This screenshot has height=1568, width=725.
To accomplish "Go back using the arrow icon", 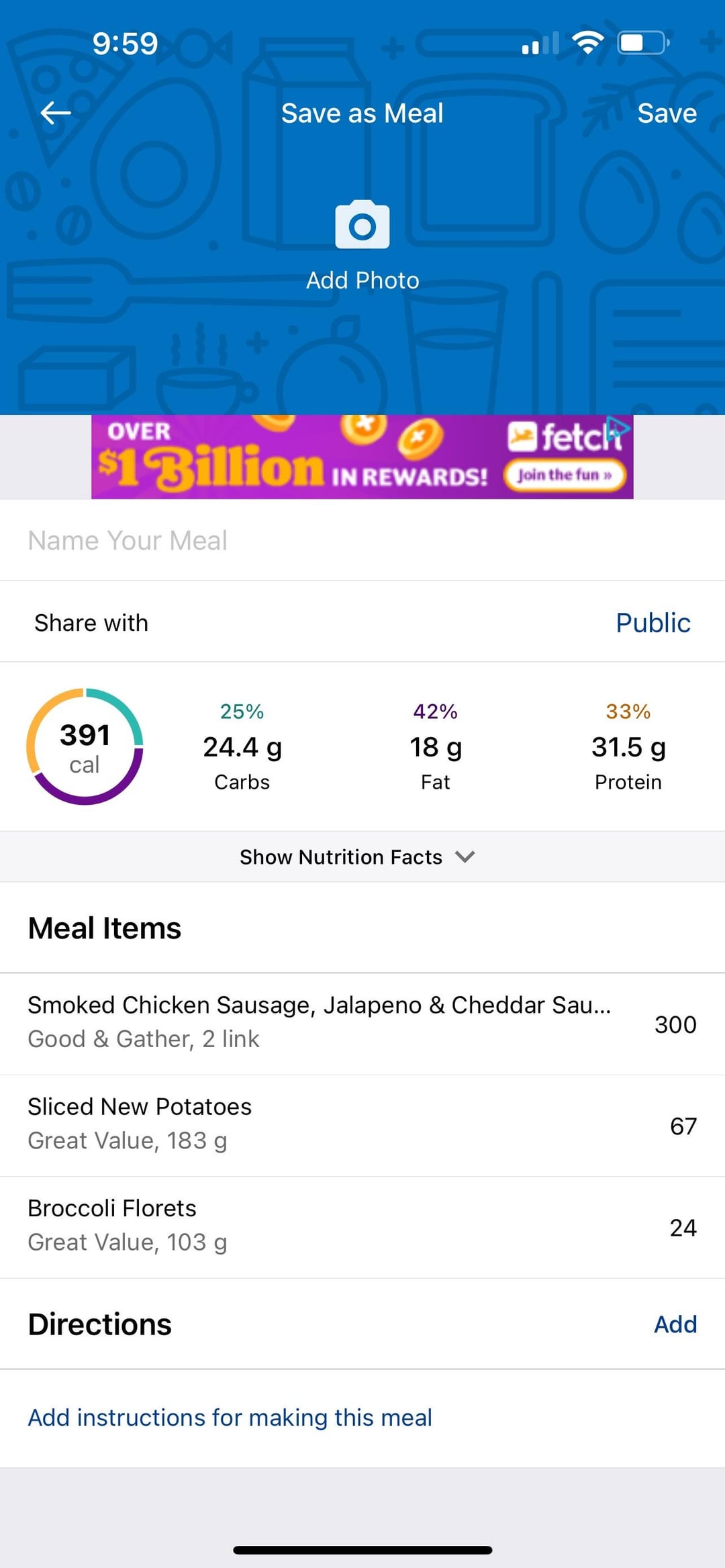I will coord(56,113).
